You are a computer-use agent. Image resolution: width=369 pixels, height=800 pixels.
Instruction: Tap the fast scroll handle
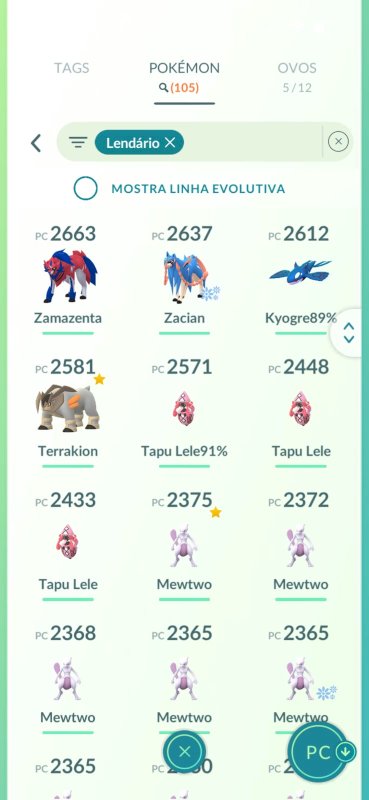(350, 333)
